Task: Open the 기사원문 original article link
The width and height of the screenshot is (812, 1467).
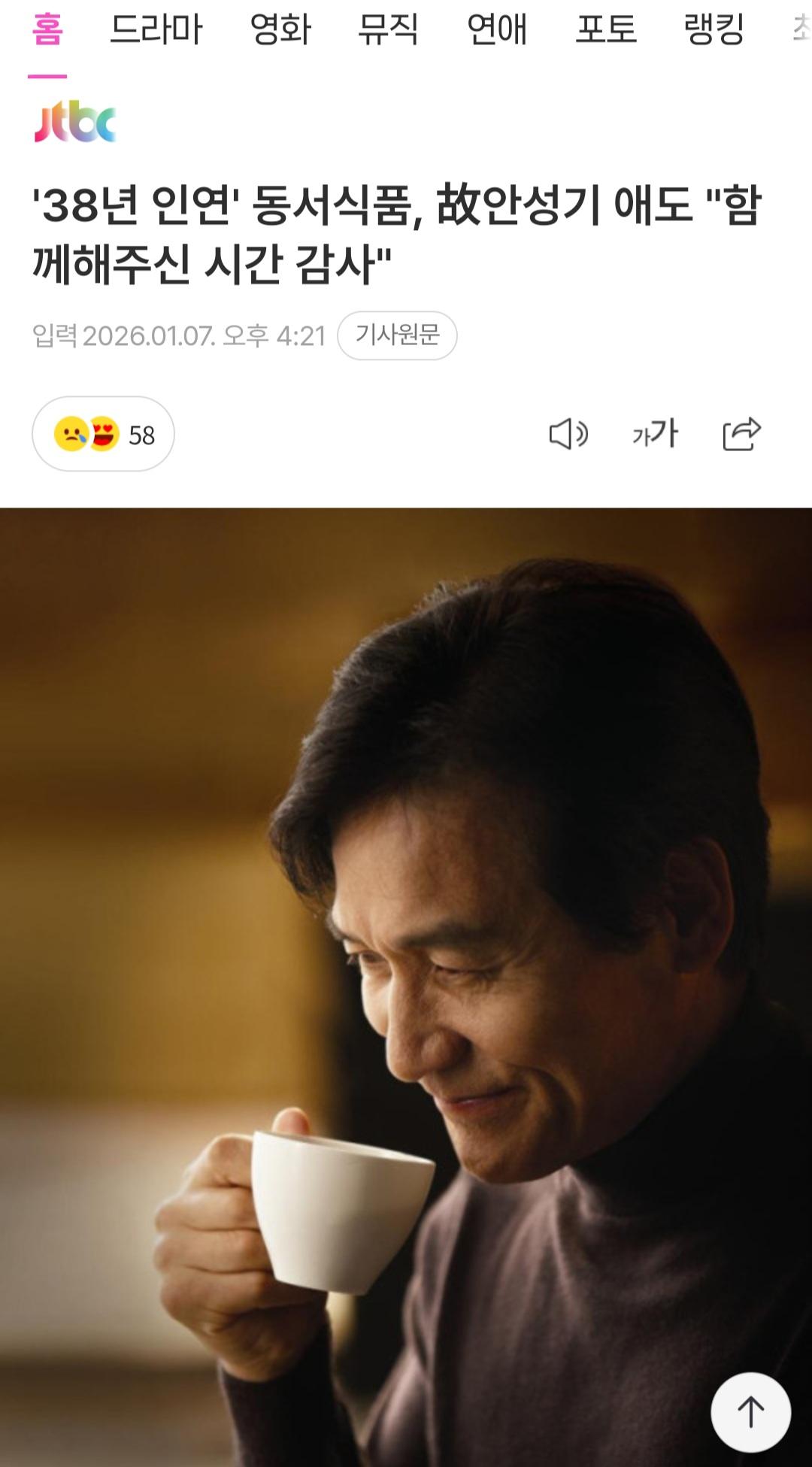Action: 397,335
